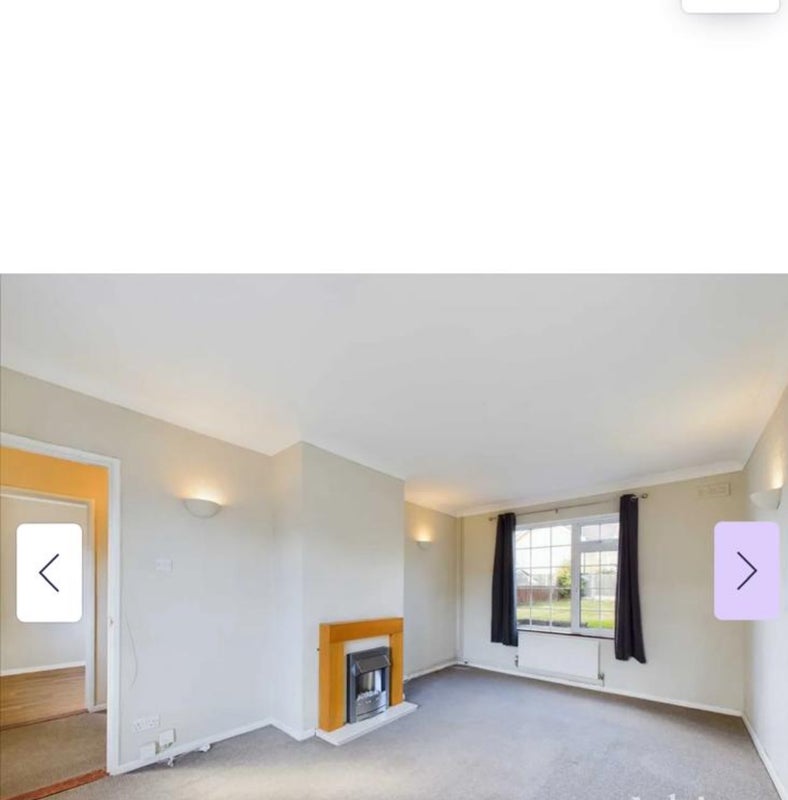Go to the next property photo
Viewport: 788px width, 800px height.
[x=746, y=571]
